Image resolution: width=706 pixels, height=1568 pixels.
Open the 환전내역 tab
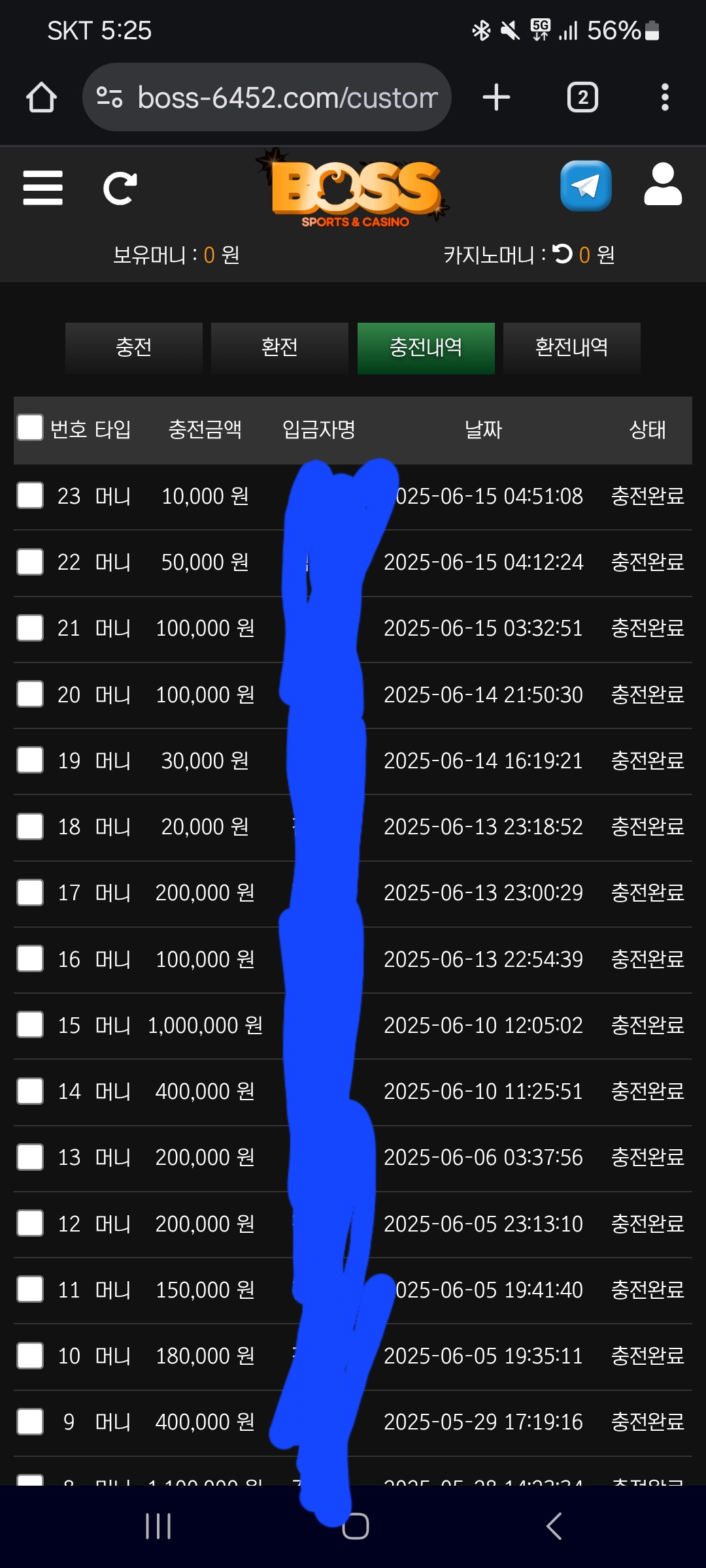pos(572,348)
